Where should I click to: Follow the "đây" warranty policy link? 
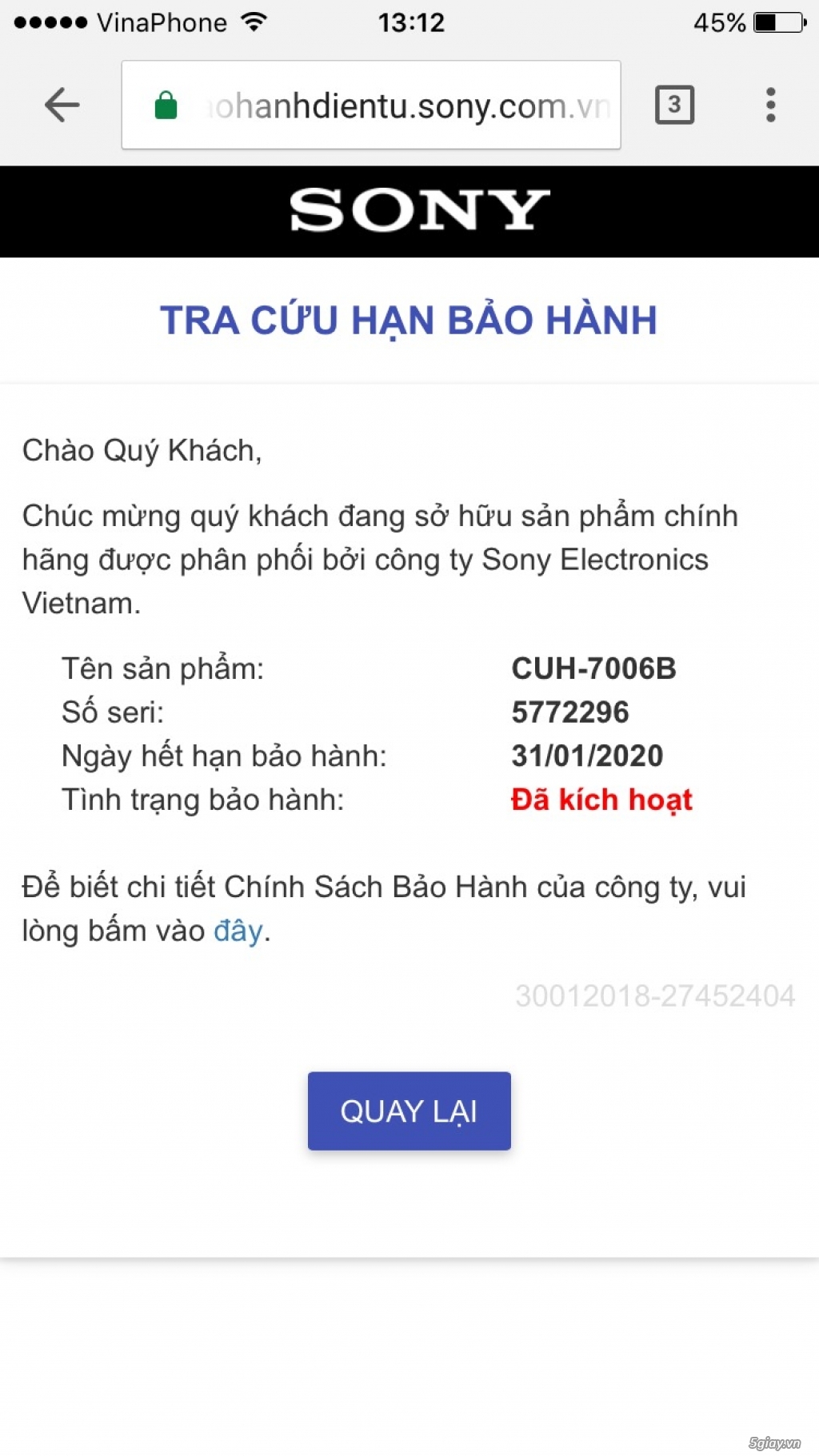[x=238, y=931]
